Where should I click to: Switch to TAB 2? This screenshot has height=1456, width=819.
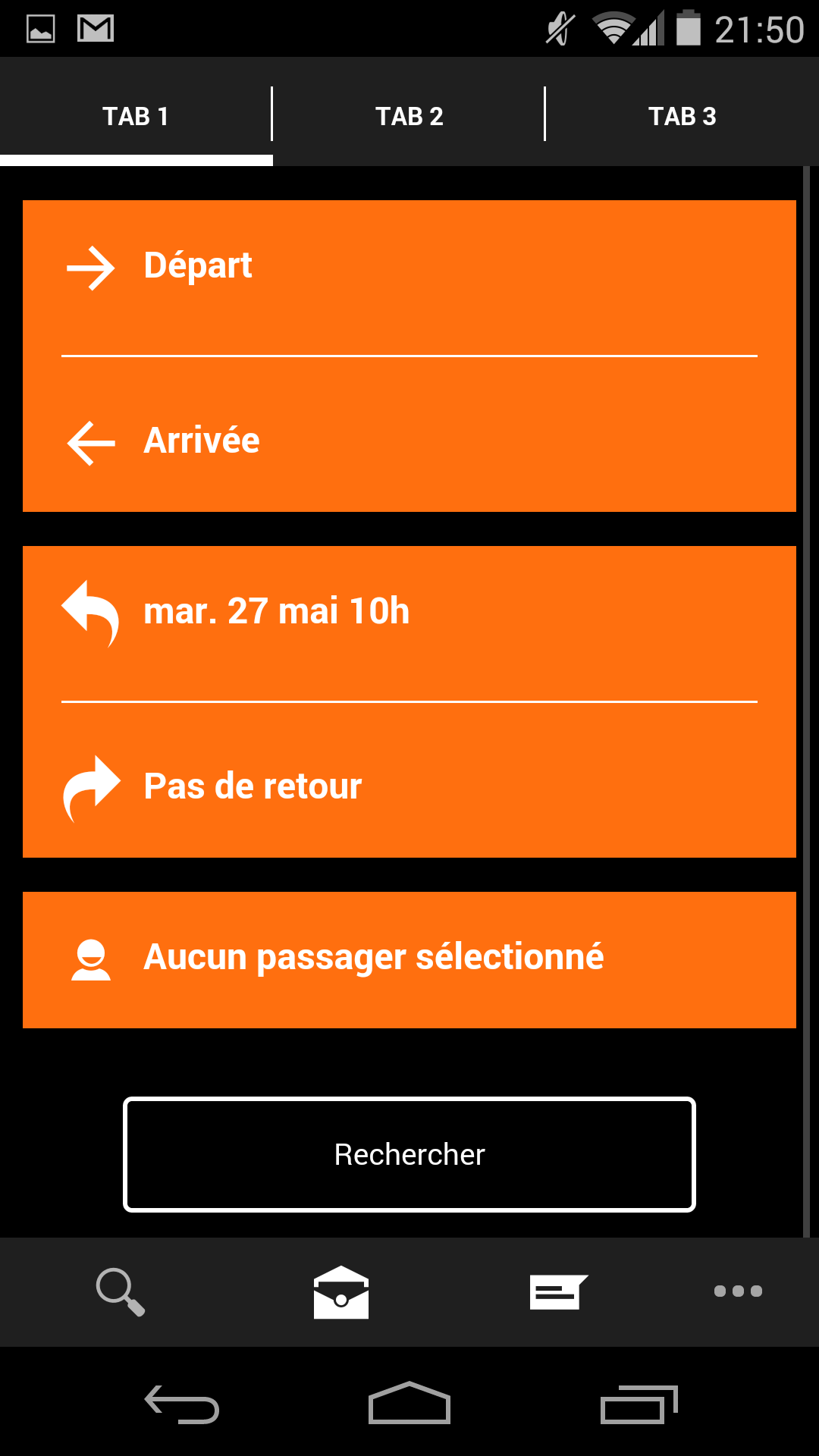[409, 116]
